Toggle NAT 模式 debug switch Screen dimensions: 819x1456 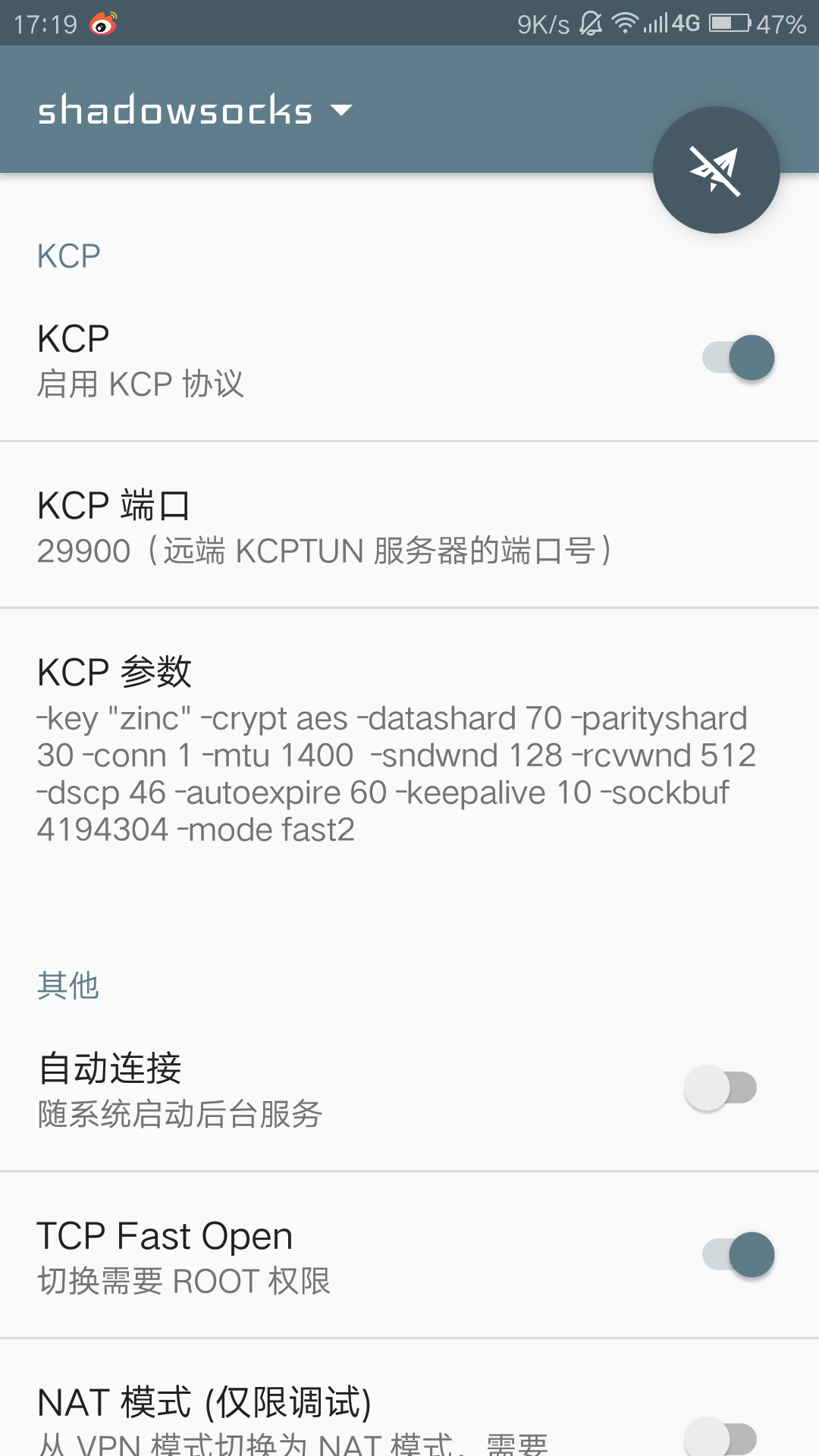[x=720, y=1437]
